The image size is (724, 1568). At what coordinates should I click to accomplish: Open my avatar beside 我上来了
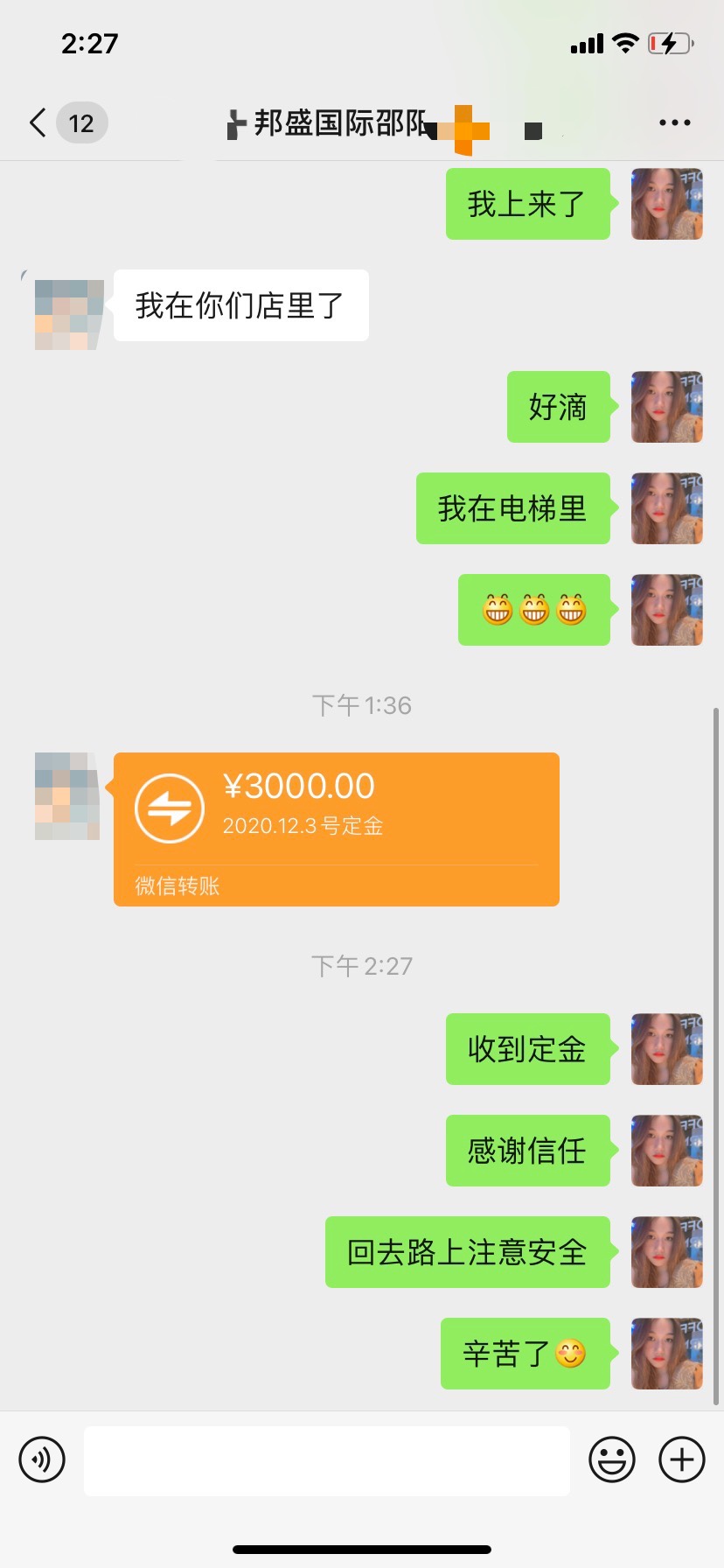(667, 204)
